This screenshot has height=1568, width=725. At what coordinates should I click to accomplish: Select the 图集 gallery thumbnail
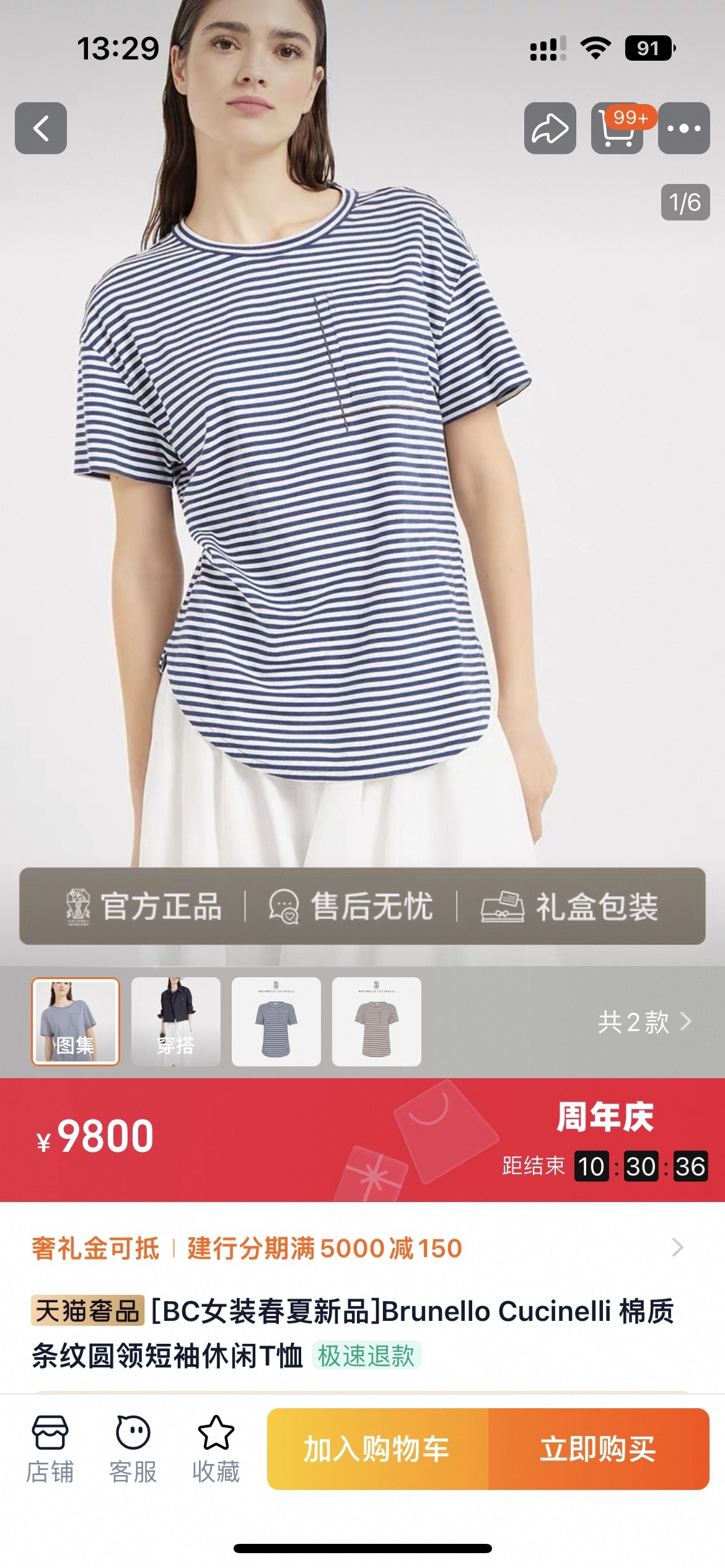(76, 1021)
